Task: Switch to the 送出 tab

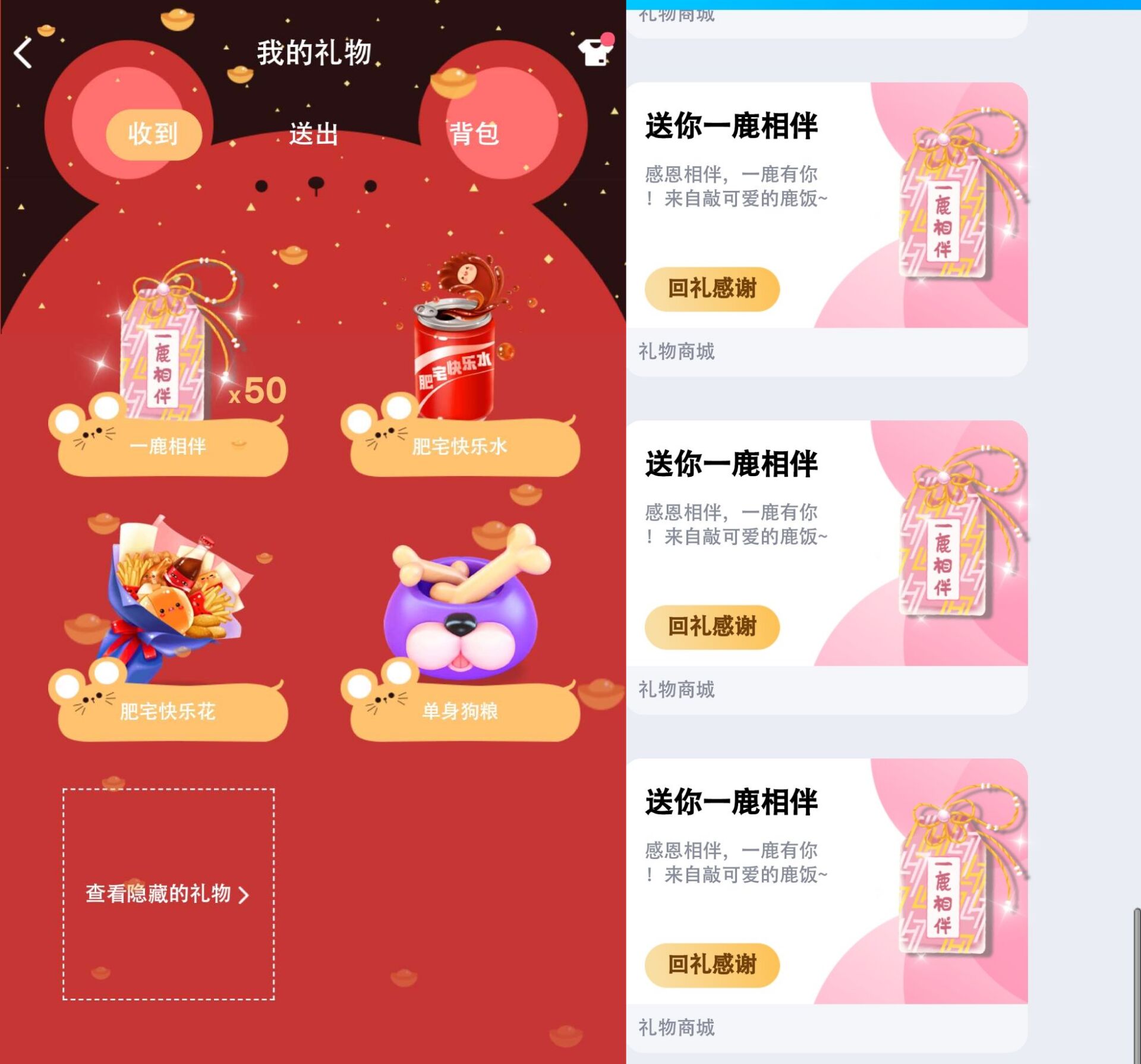Action: (x=313, y=134)
